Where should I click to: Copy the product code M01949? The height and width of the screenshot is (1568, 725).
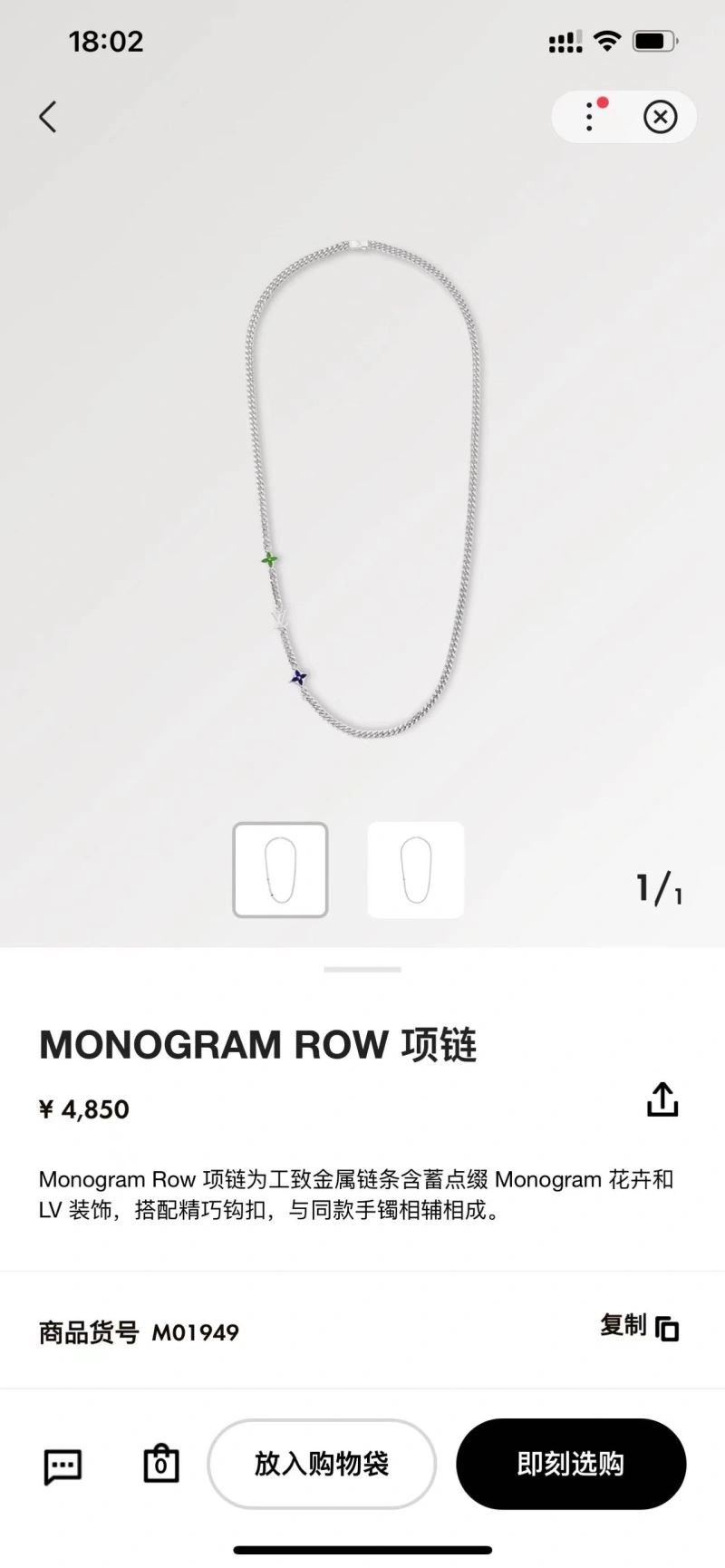pos(640,1328)
